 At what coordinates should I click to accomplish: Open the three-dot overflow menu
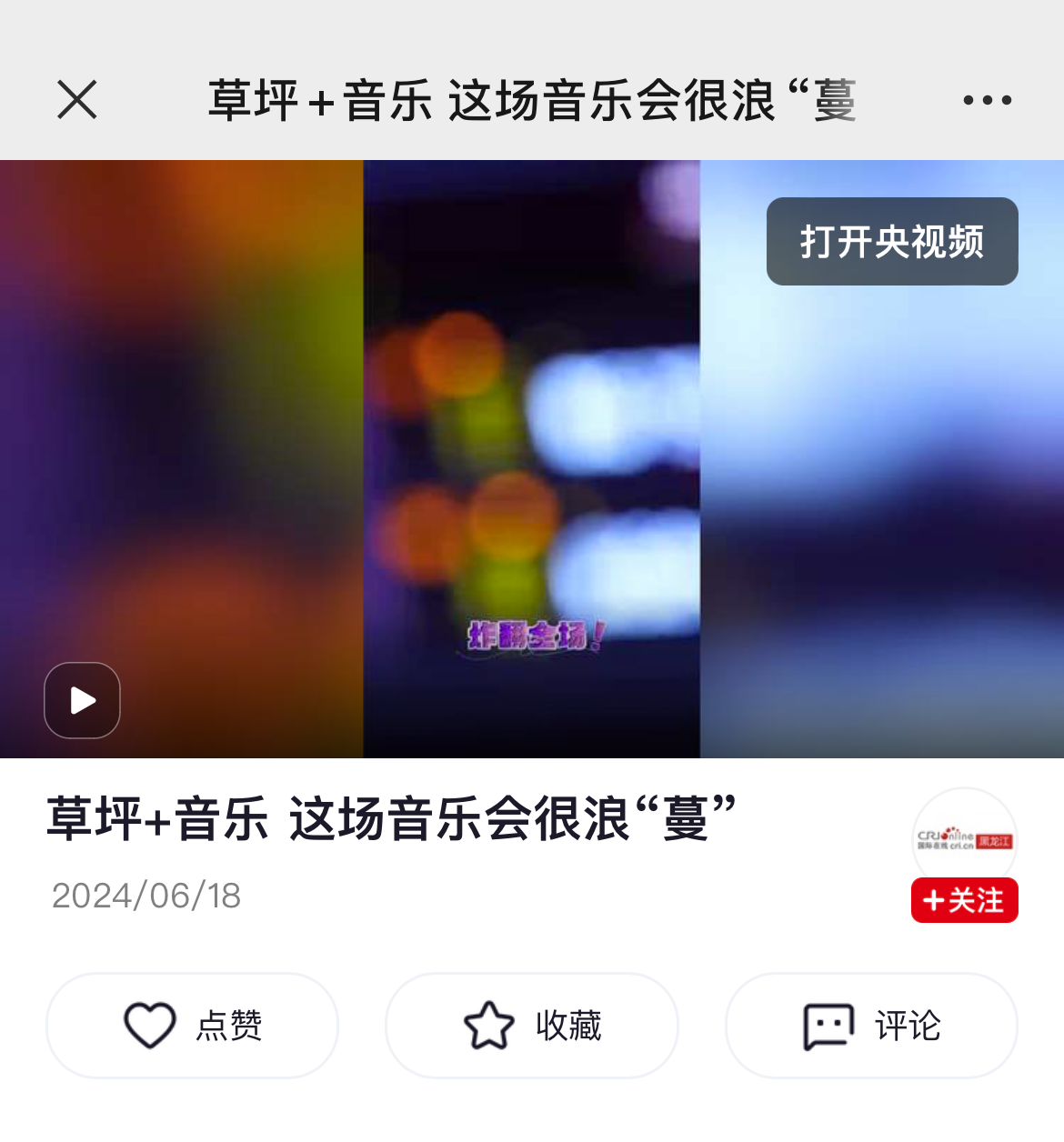click(x=987, y=100)
